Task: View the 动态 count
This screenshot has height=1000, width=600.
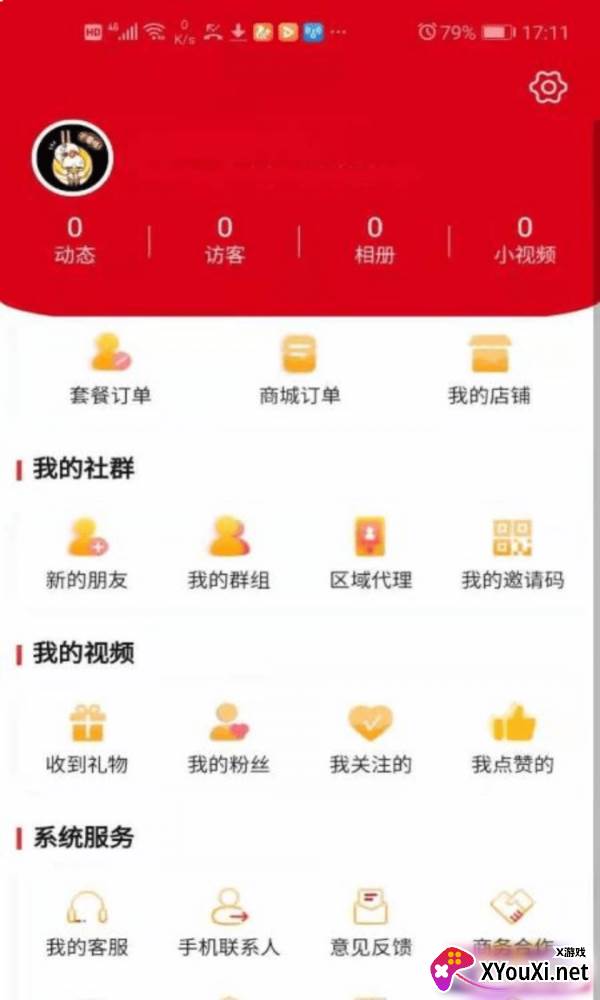Action: [x=75, y=241]
